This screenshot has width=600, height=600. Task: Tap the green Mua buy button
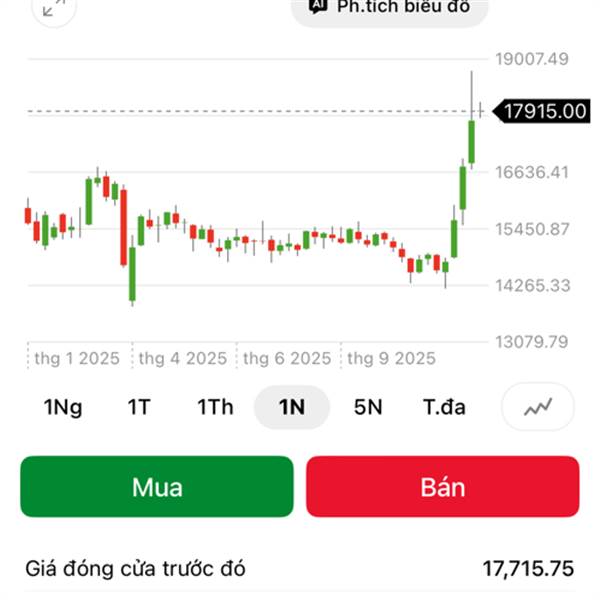[x=157, y=487]
